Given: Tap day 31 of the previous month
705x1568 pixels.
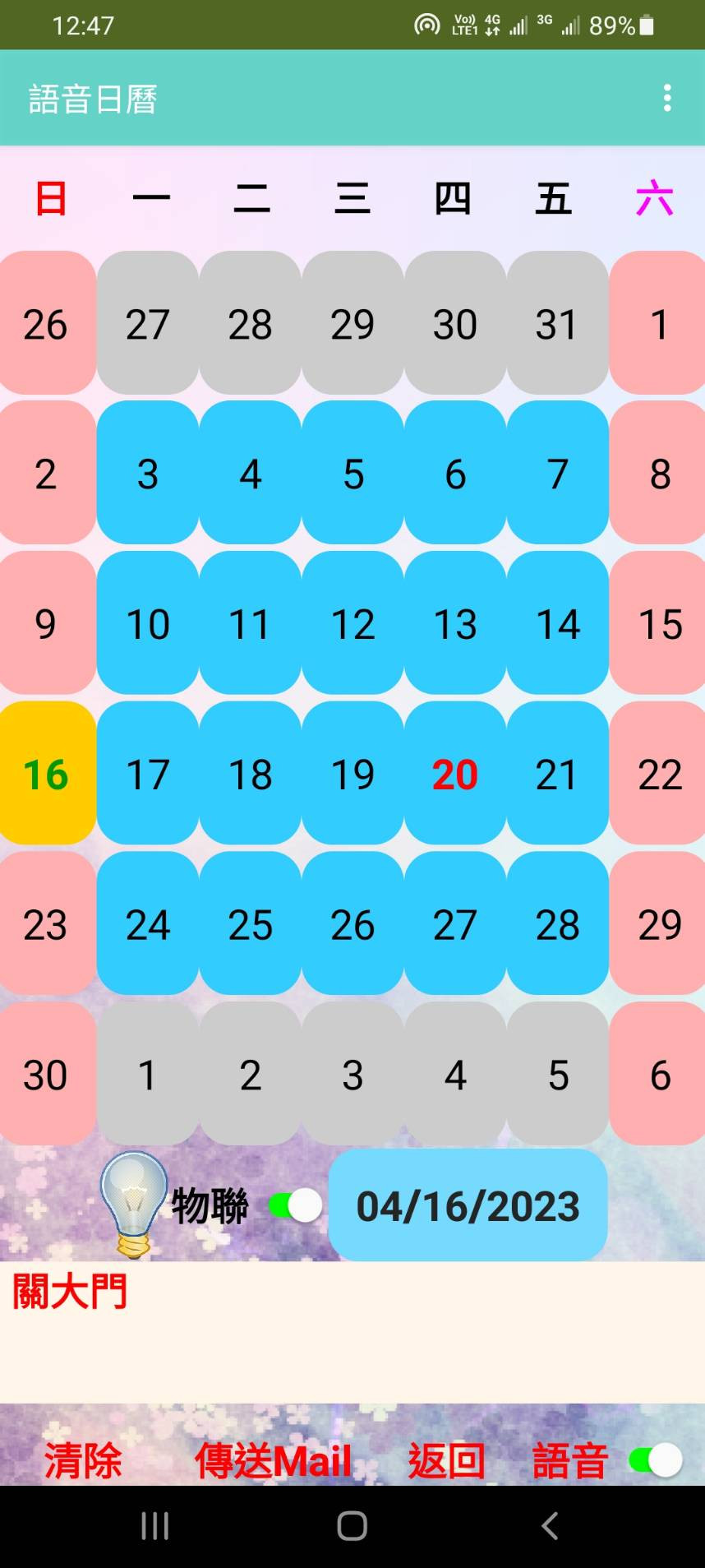Looking at the screenshot, I should click(557, 323).
